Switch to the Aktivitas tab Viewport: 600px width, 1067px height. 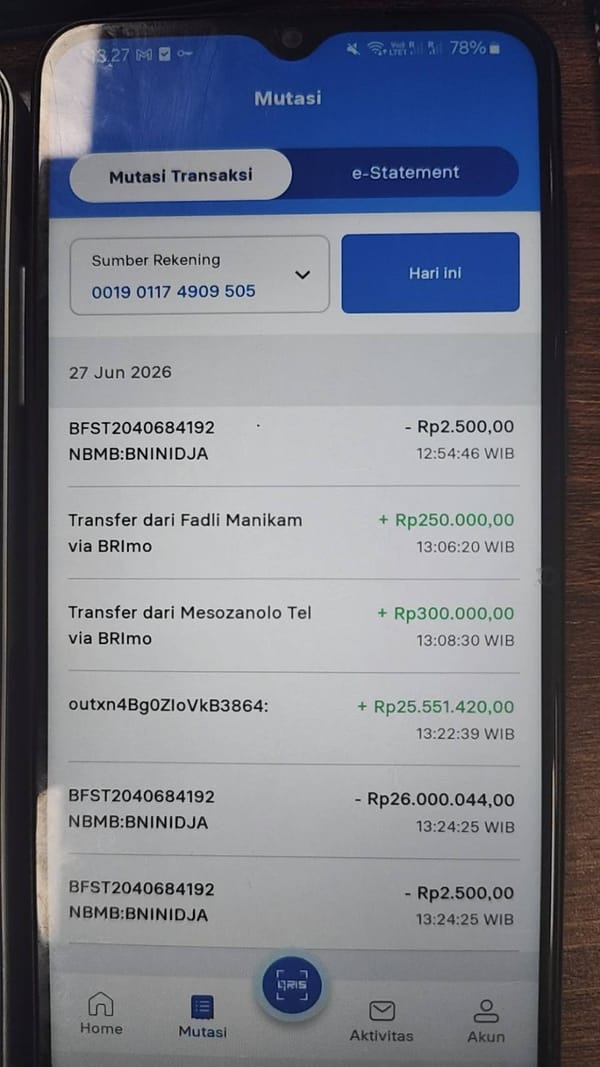[x=382, y=1021]
